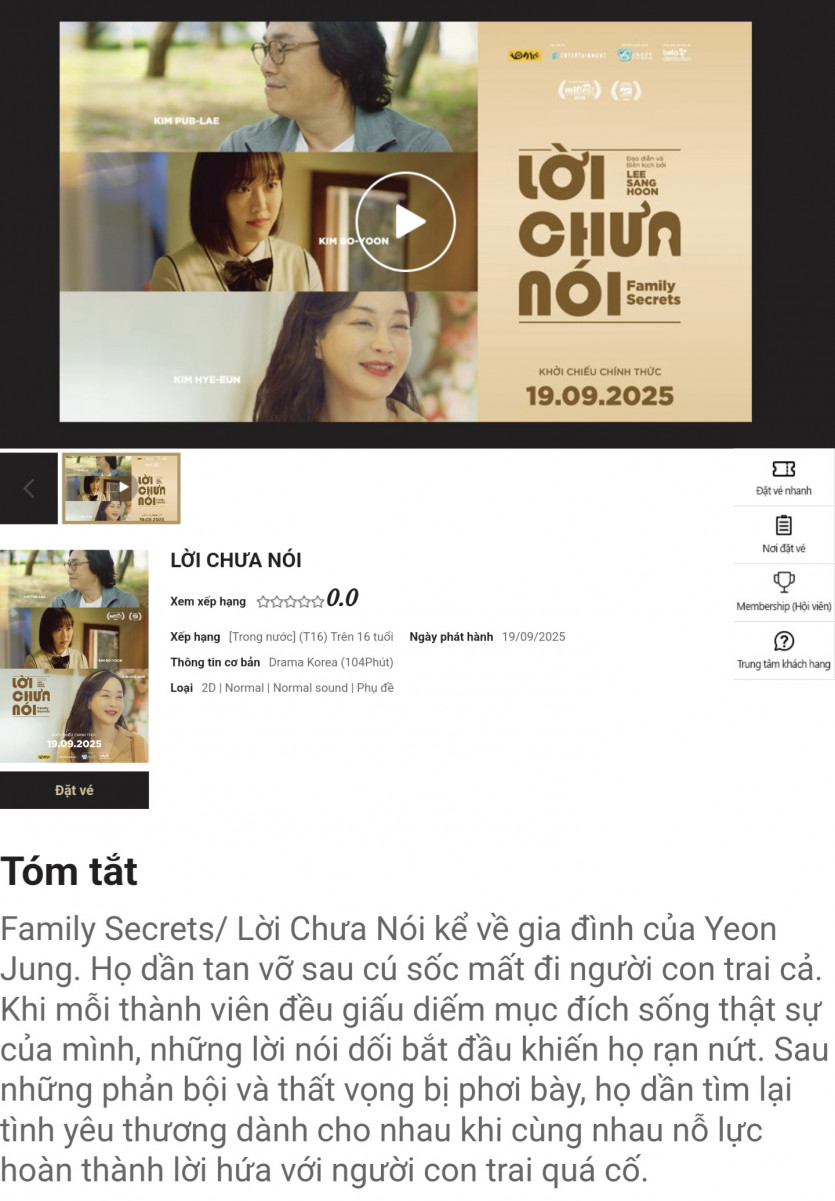Open Đặt vé nhanh quick booking
This screenshot has height=1201, width=835.
[x=783, y=478]
